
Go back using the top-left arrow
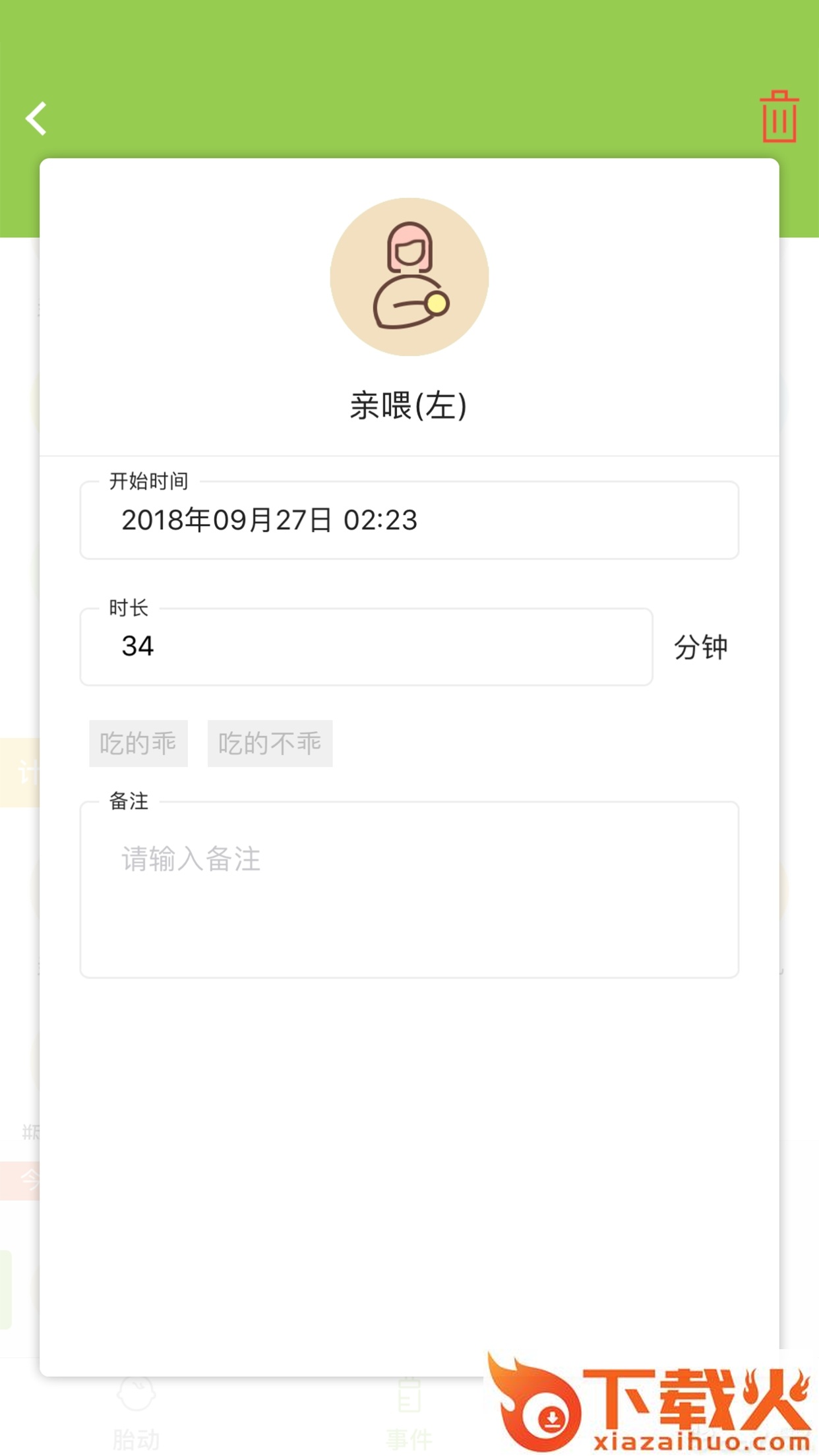(37, 119)
